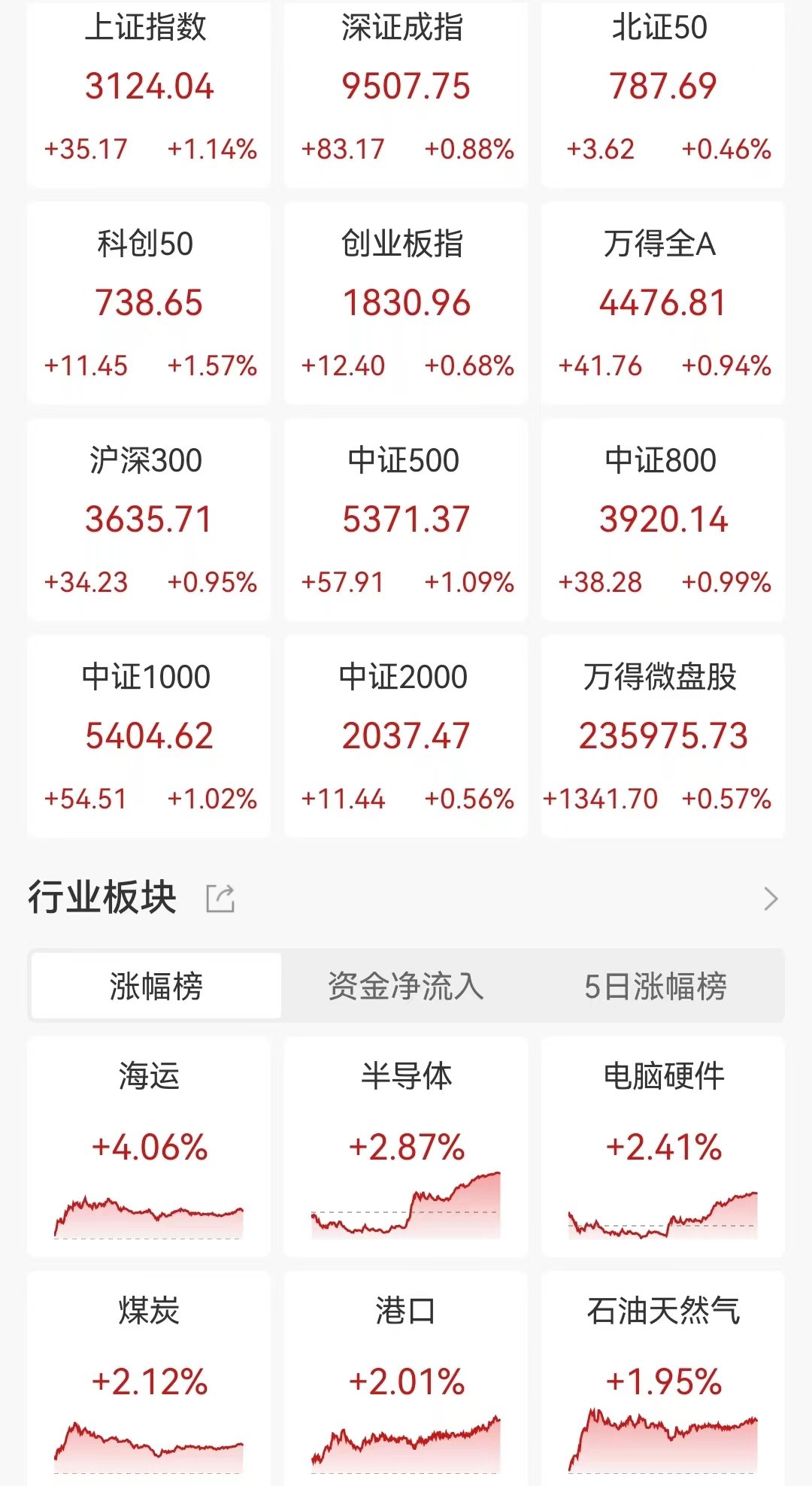This screenshot has width=812, height=1486.
Task: Select the 涨幅榜 tab
Action: (x=156, y=986)
